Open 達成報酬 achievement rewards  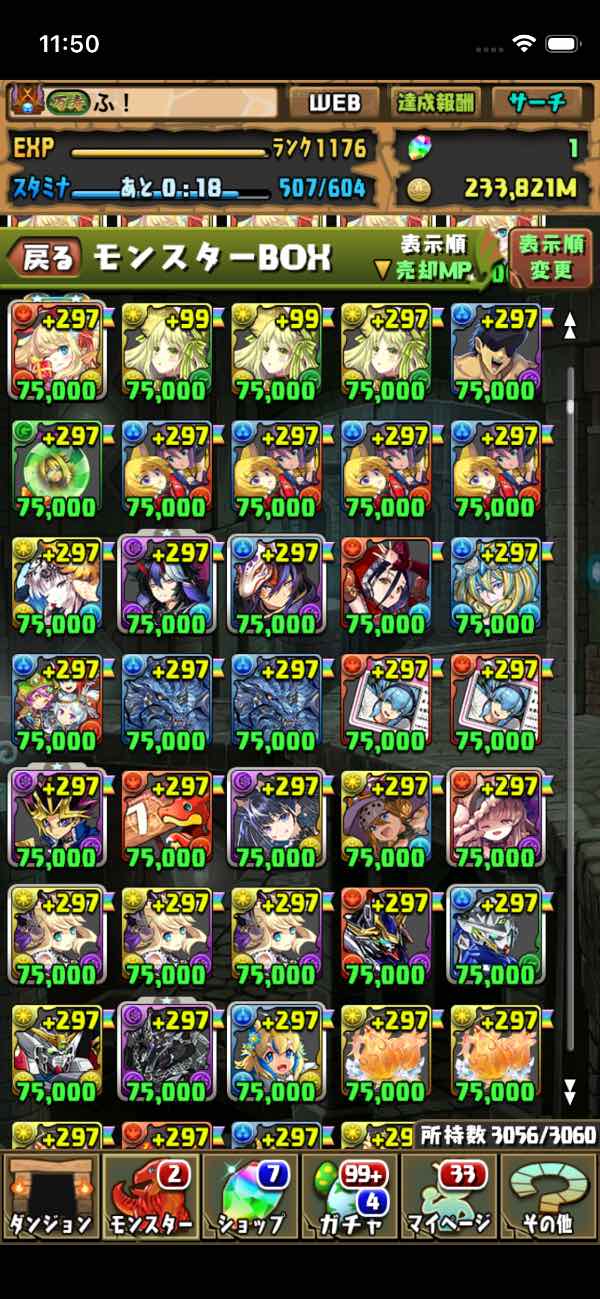point(436,103)
